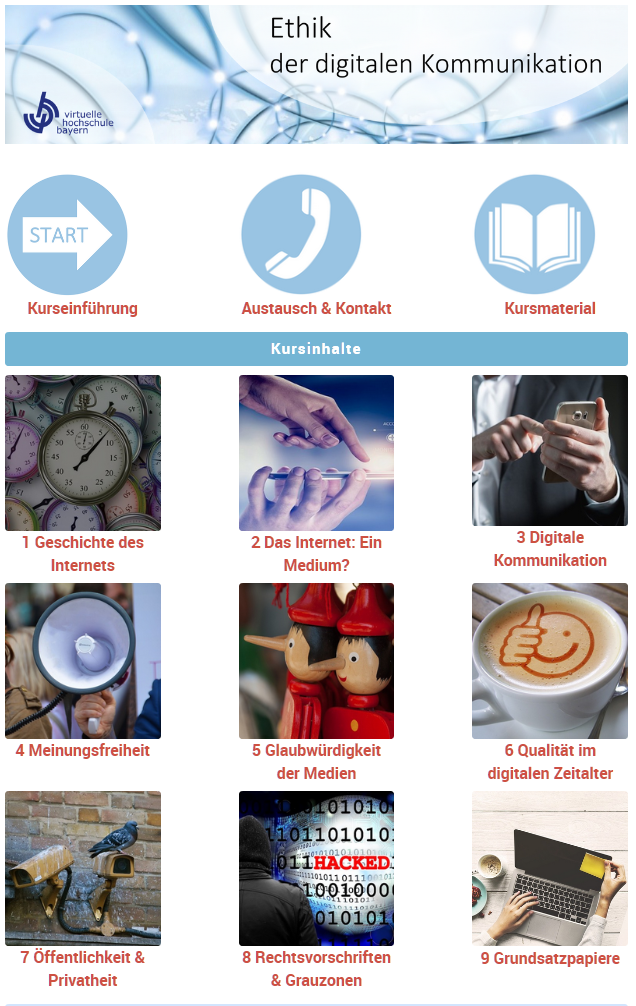View chapter 5 Glaubwürdigkeit der Medien
The width and height of the screenshot is (636, 1006).
pos(316,661)
